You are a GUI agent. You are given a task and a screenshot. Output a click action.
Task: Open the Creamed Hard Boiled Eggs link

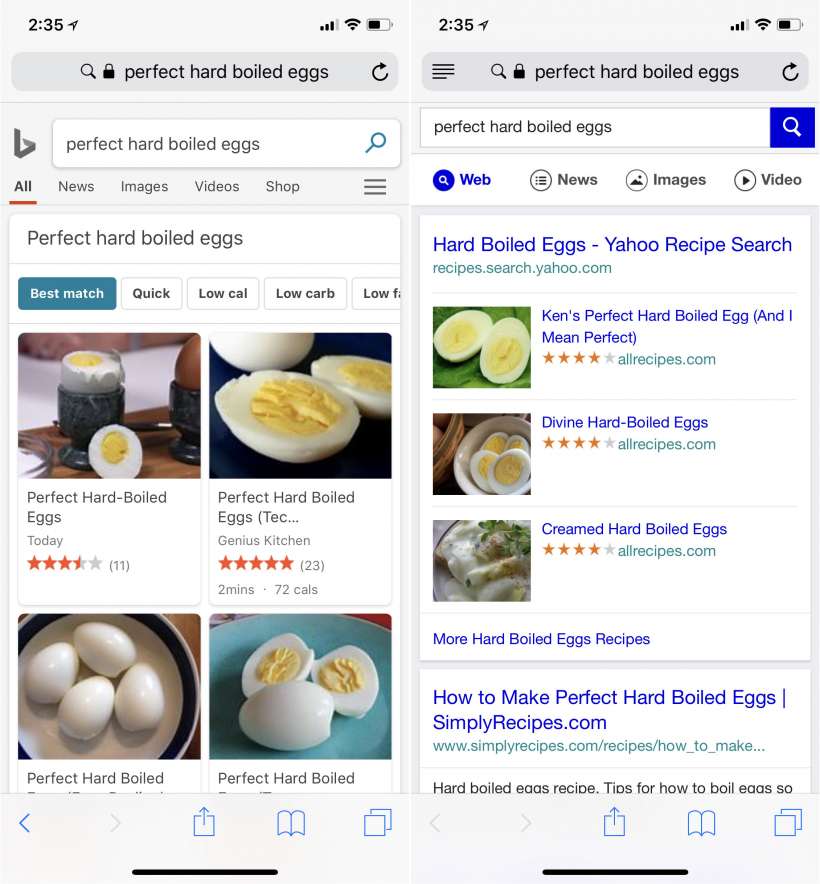tap(634, 529)
